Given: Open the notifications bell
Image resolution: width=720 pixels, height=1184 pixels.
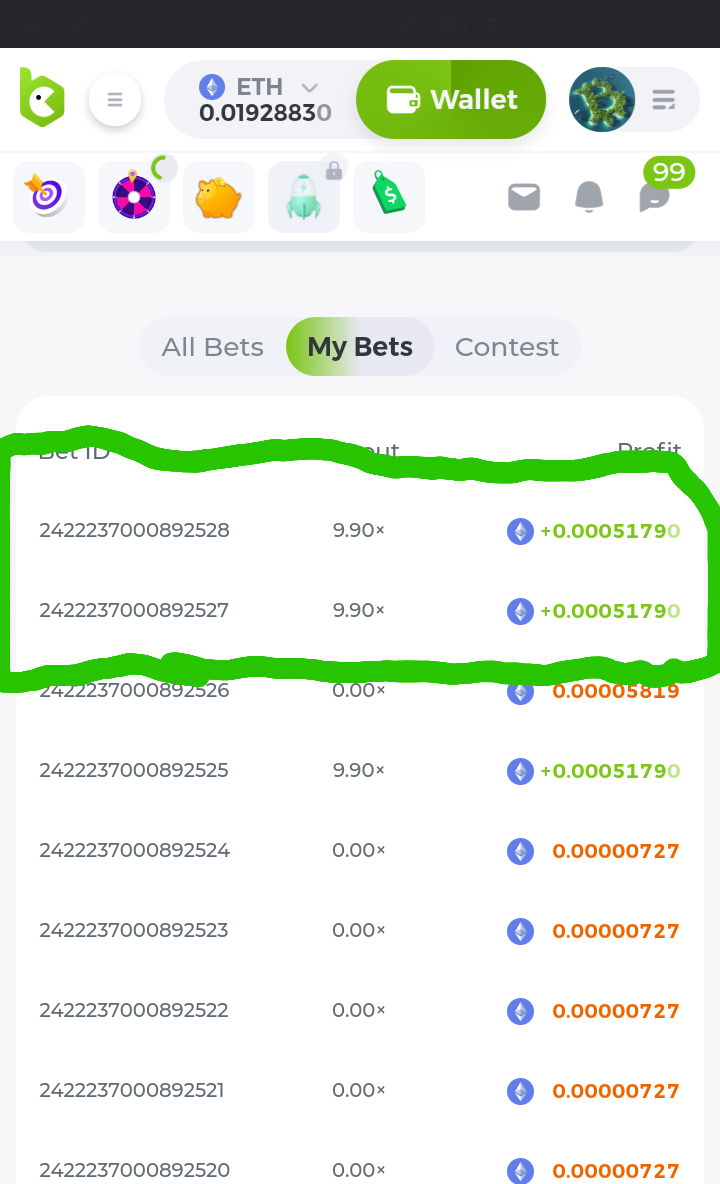Looking at the screenshot, I should pyautogui.click(x=589, y=197).
